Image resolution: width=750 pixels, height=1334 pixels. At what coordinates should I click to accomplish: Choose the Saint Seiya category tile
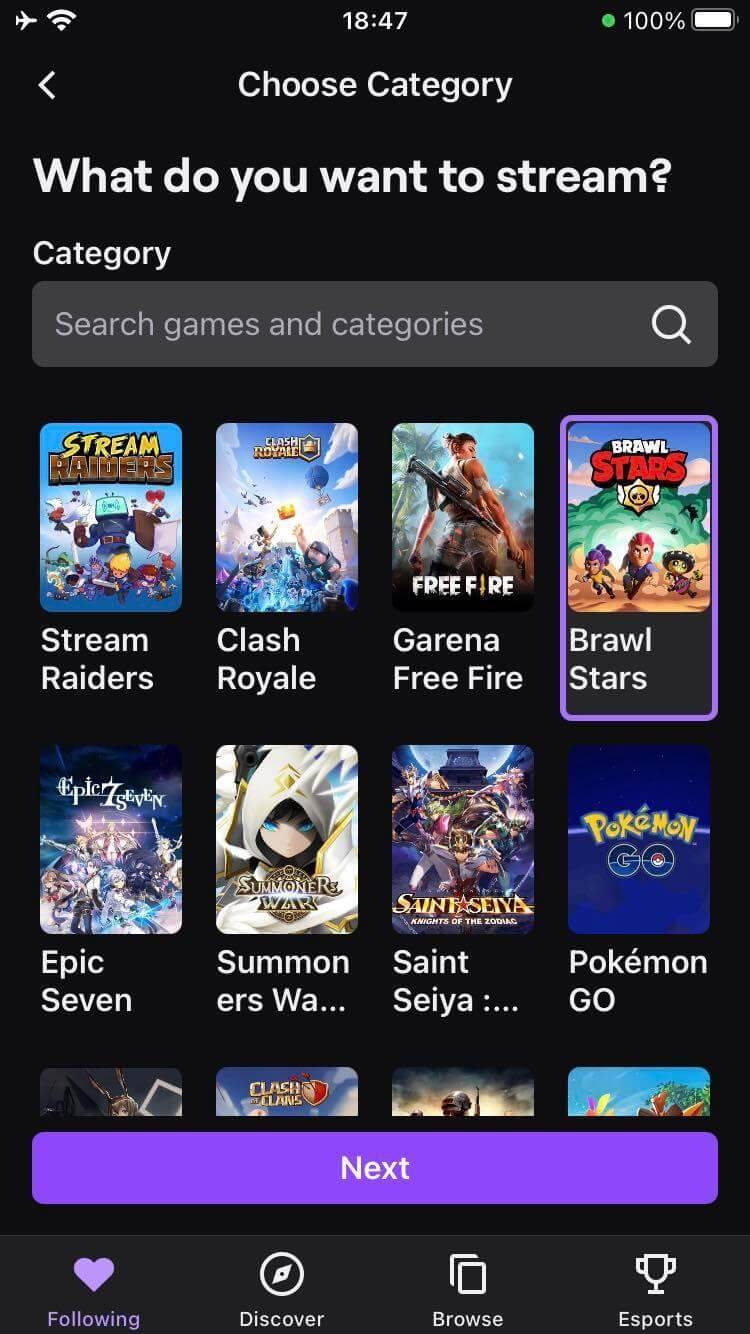463,840
